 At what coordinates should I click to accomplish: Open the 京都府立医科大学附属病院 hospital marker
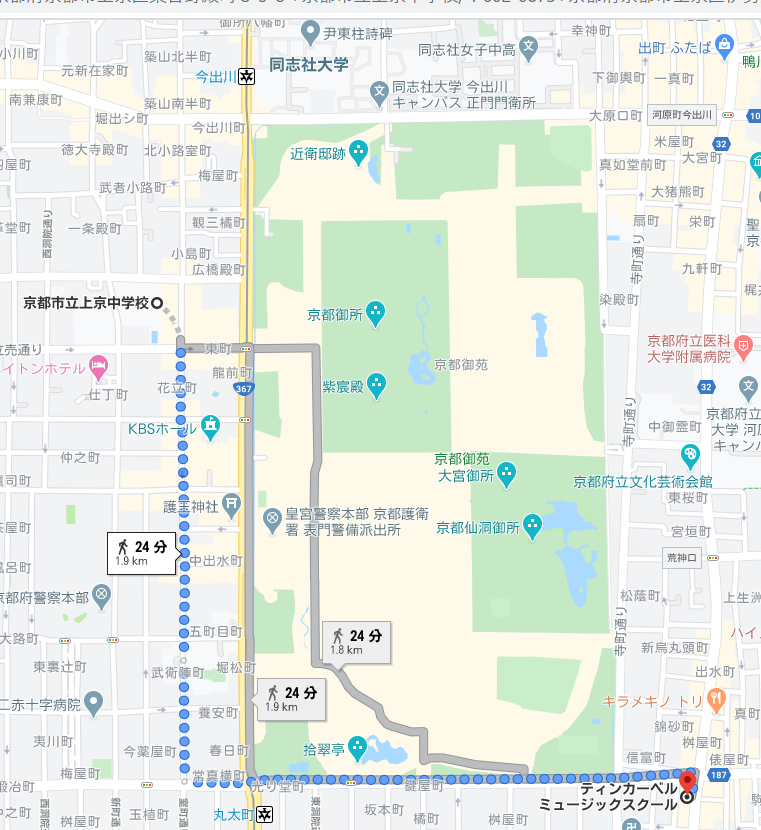pyautogui.click(x=743, y=347)
